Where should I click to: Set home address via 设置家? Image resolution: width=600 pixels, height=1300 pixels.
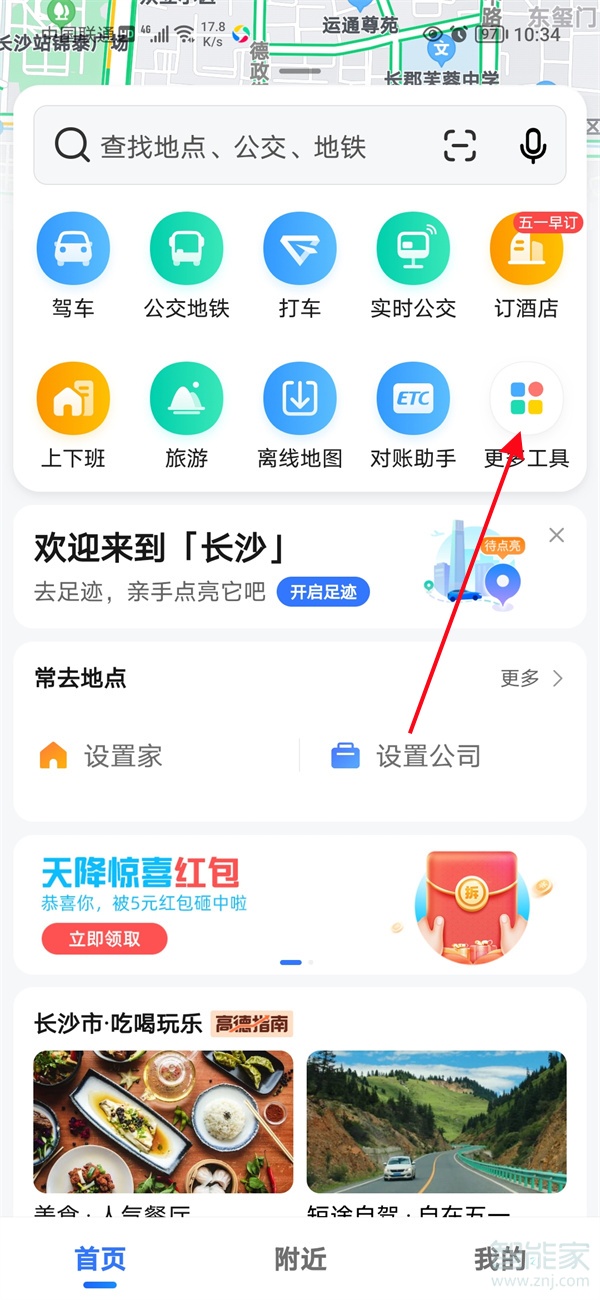100,756
